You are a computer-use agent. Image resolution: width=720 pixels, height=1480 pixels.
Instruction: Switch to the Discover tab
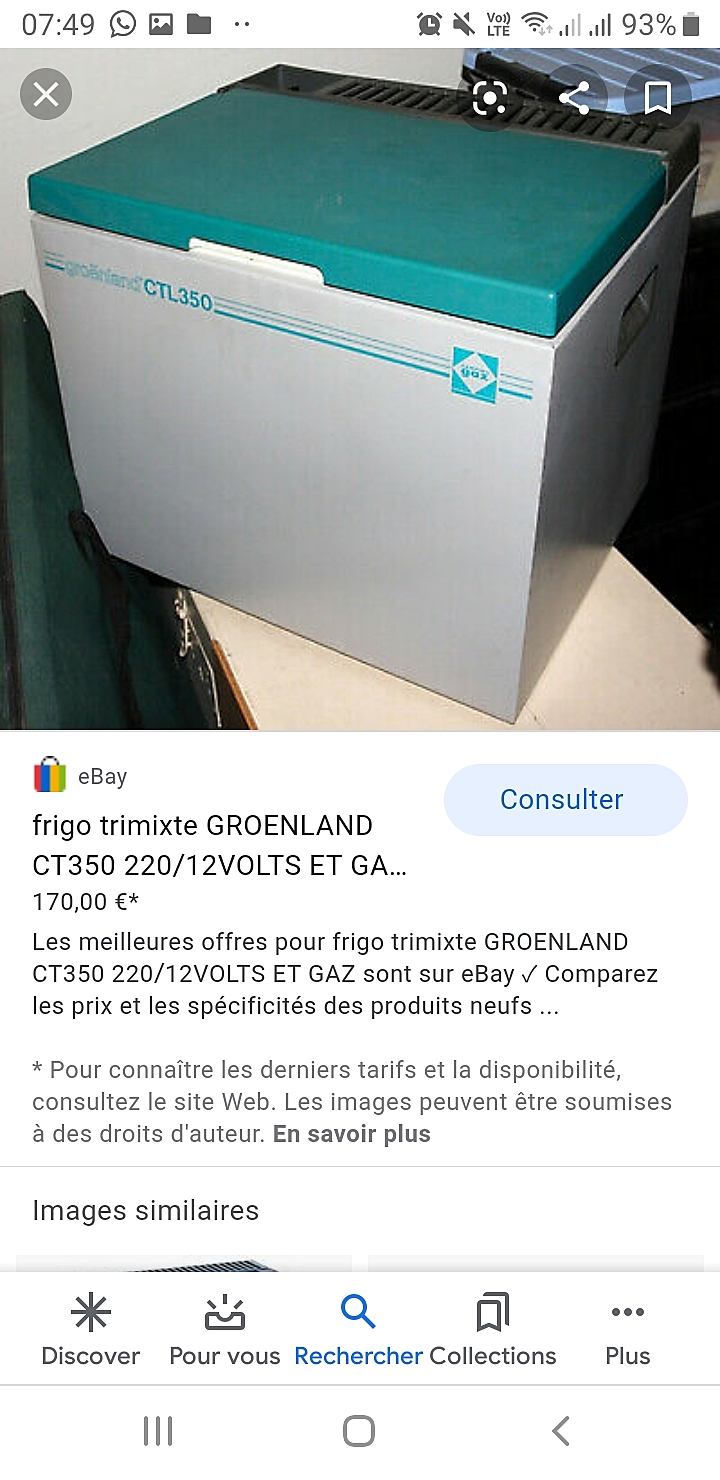[90, 1330]
